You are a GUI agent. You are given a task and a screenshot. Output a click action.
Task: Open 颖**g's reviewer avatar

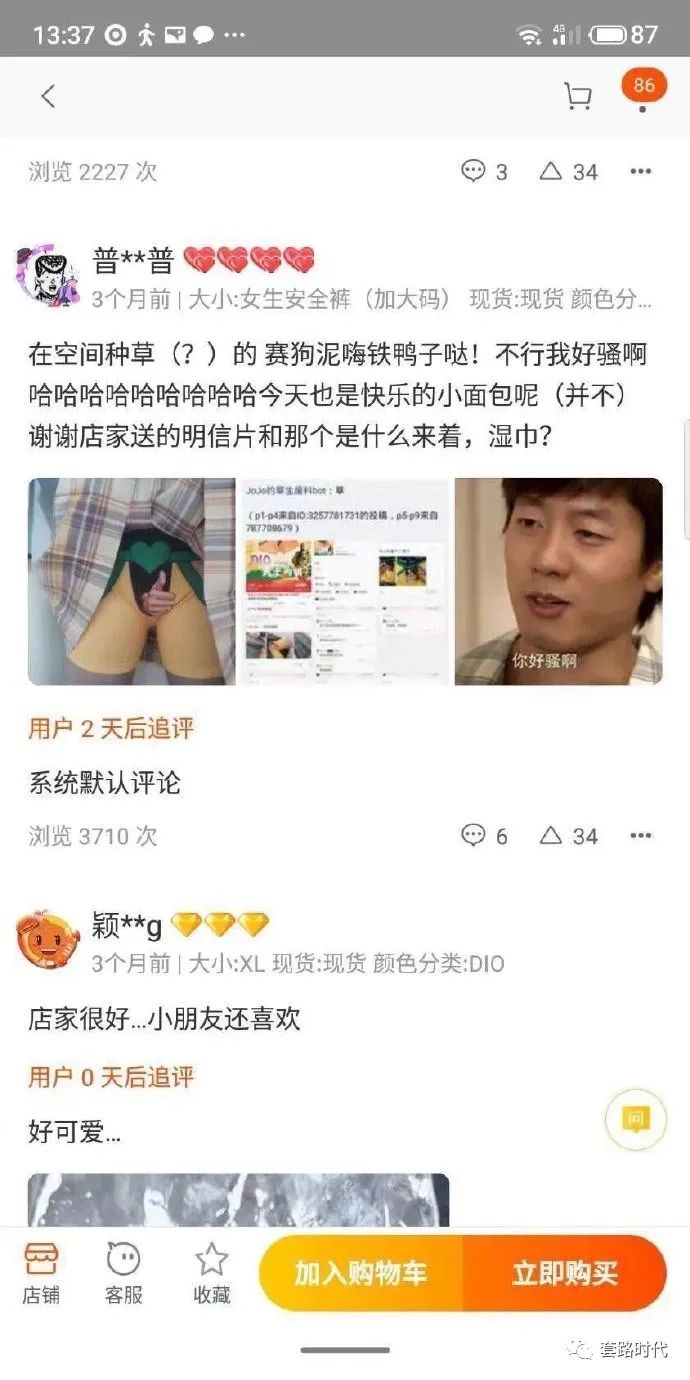pyautogui.click(x=49, y=940)
